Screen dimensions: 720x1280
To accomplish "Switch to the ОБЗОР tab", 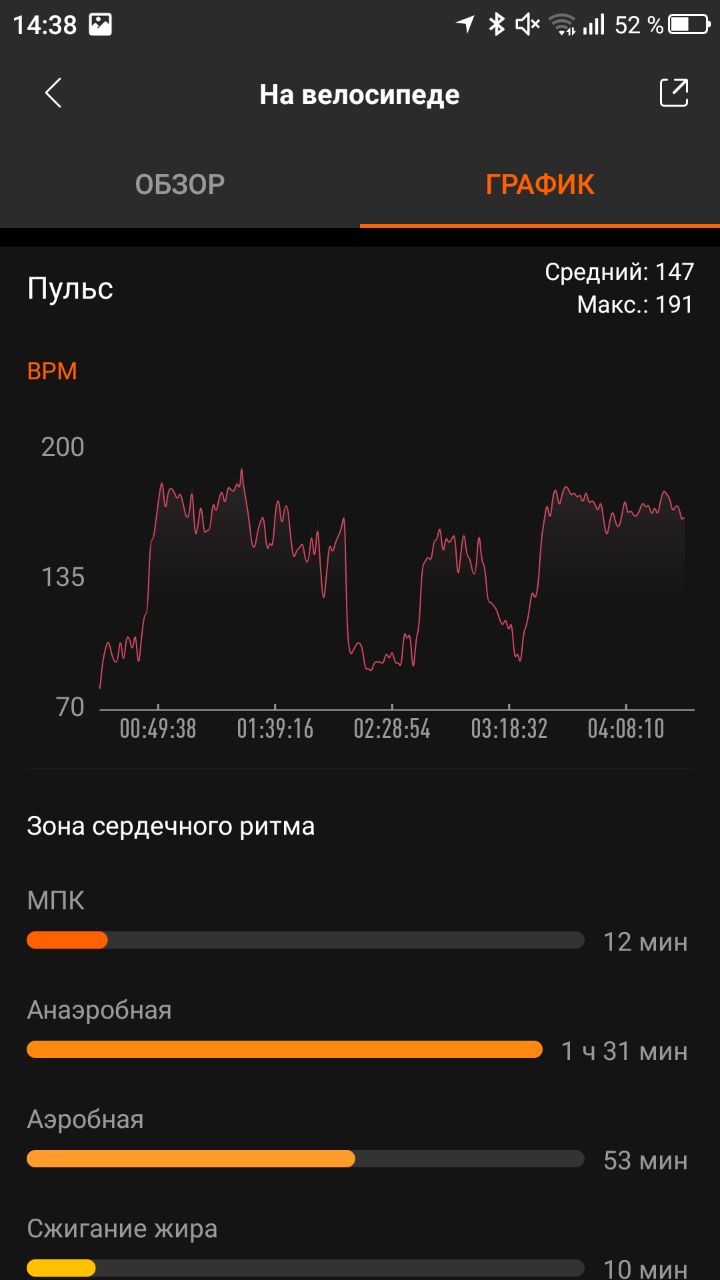I will [x=180, y=184].
